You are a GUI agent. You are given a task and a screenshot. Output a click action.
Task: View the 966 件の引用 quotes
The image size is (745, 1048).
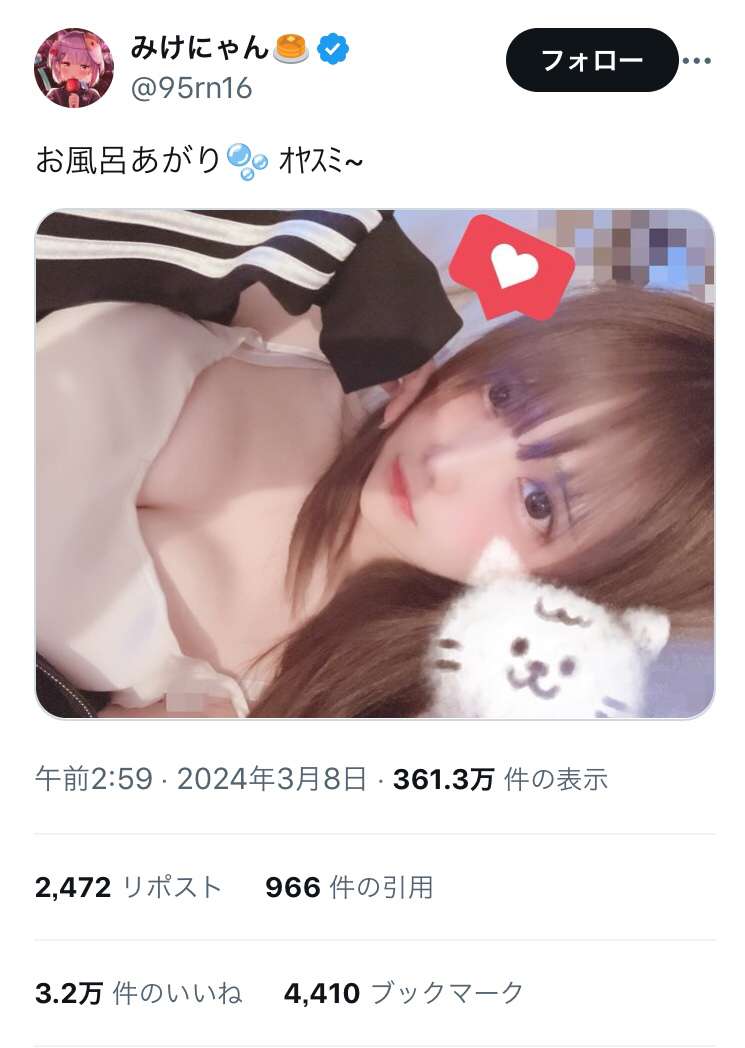349,887
